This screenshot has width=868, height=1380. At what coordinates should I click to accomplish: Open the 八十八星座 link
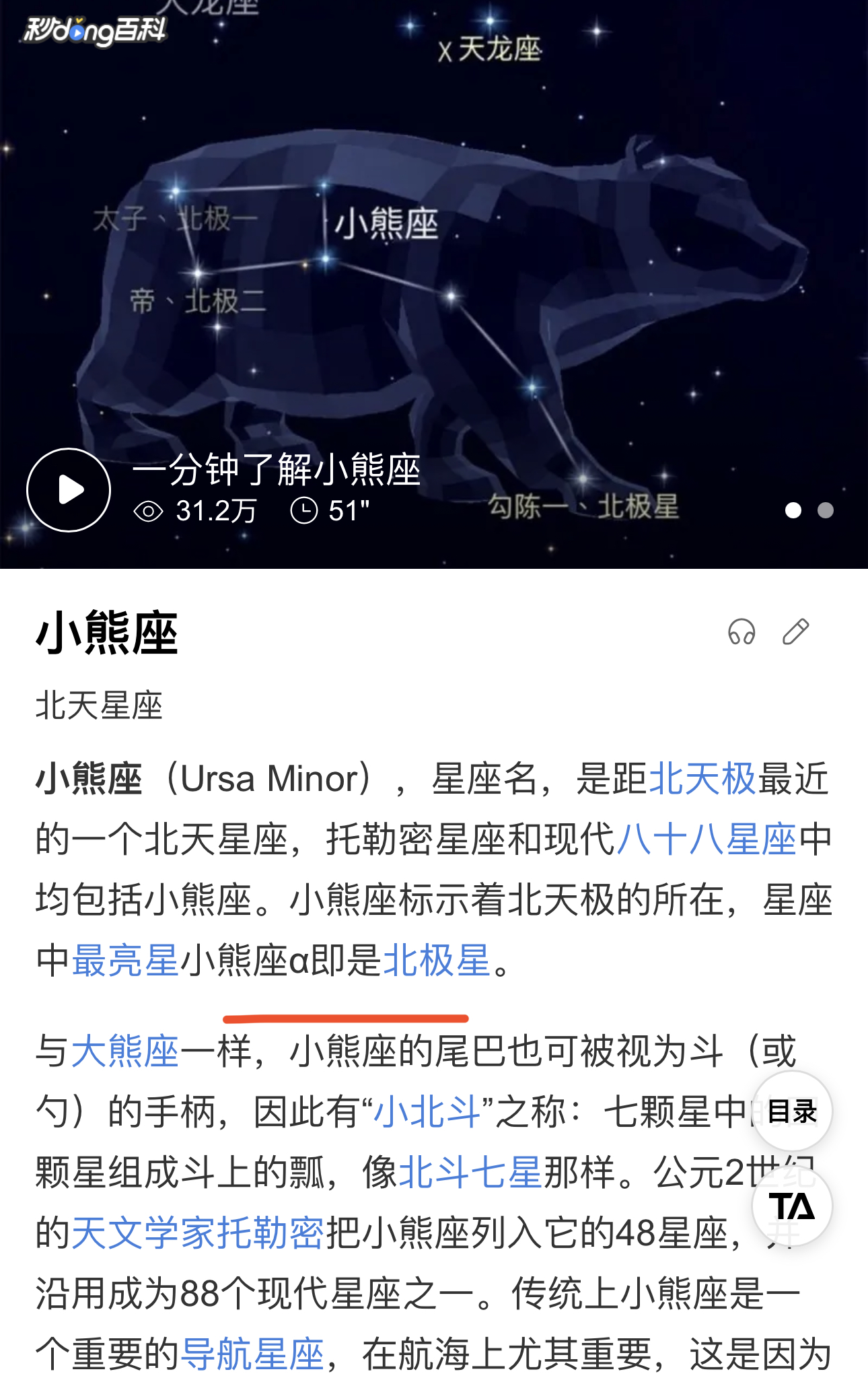(707, 839)
